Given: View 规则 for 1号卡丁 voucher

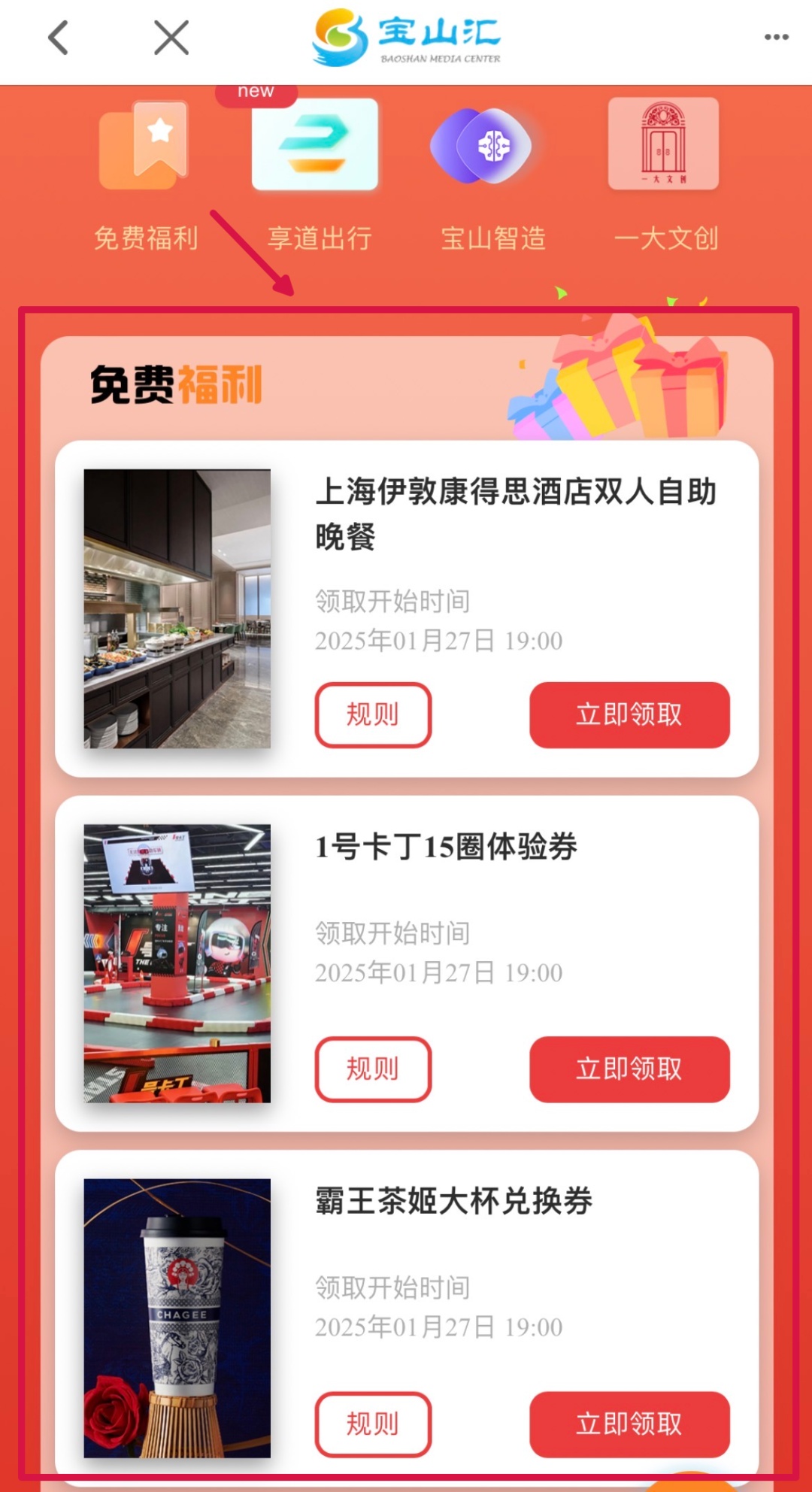Looking at the screenshot, I should pyautogui.click(x=373, y=1069).
